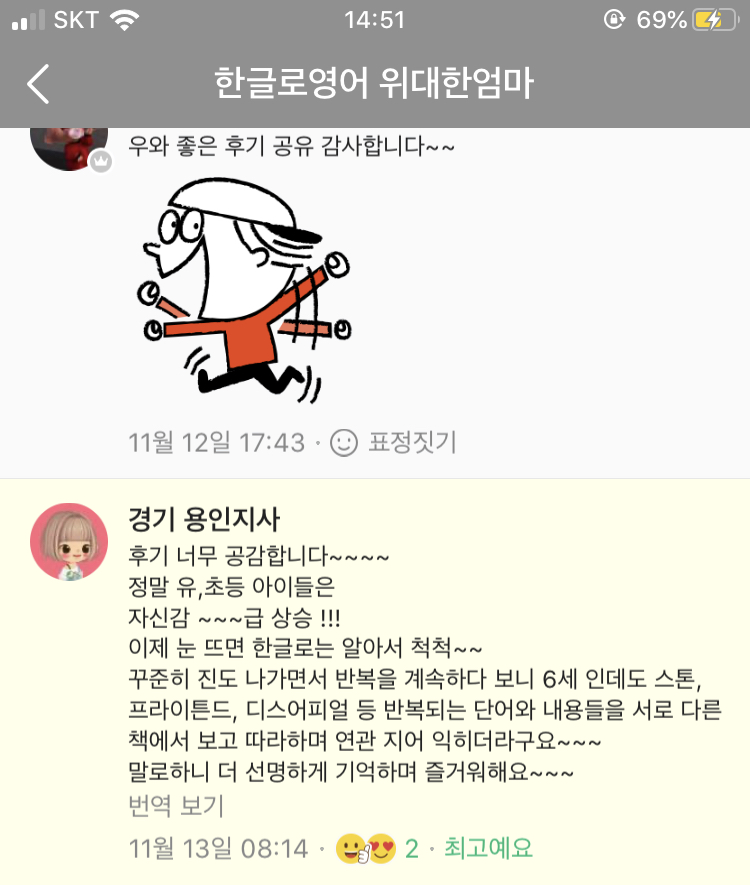
Task: Open 경기 용인지사 profile avatar
Action: point(69,542)
